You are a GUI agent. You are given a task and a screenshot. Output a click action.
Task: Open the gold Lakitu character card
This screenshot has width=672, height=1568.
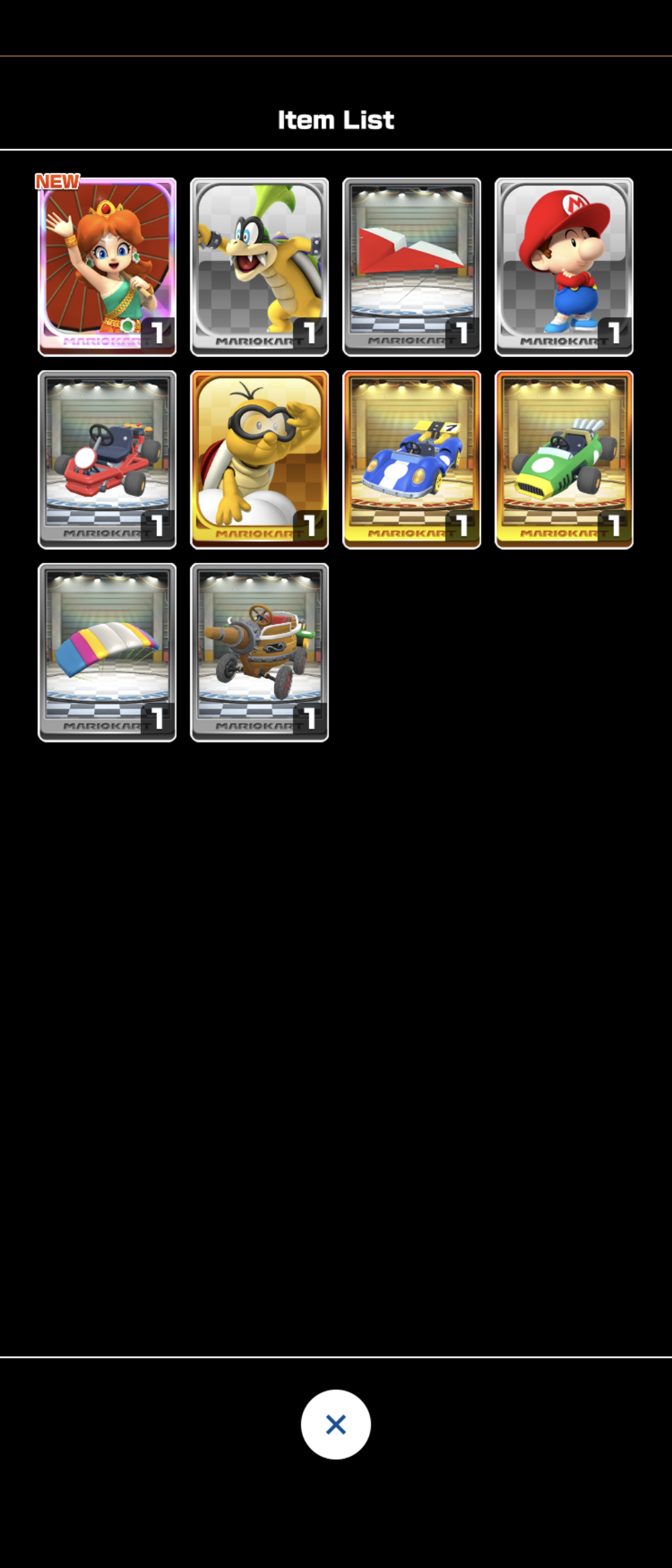[259, 459]
